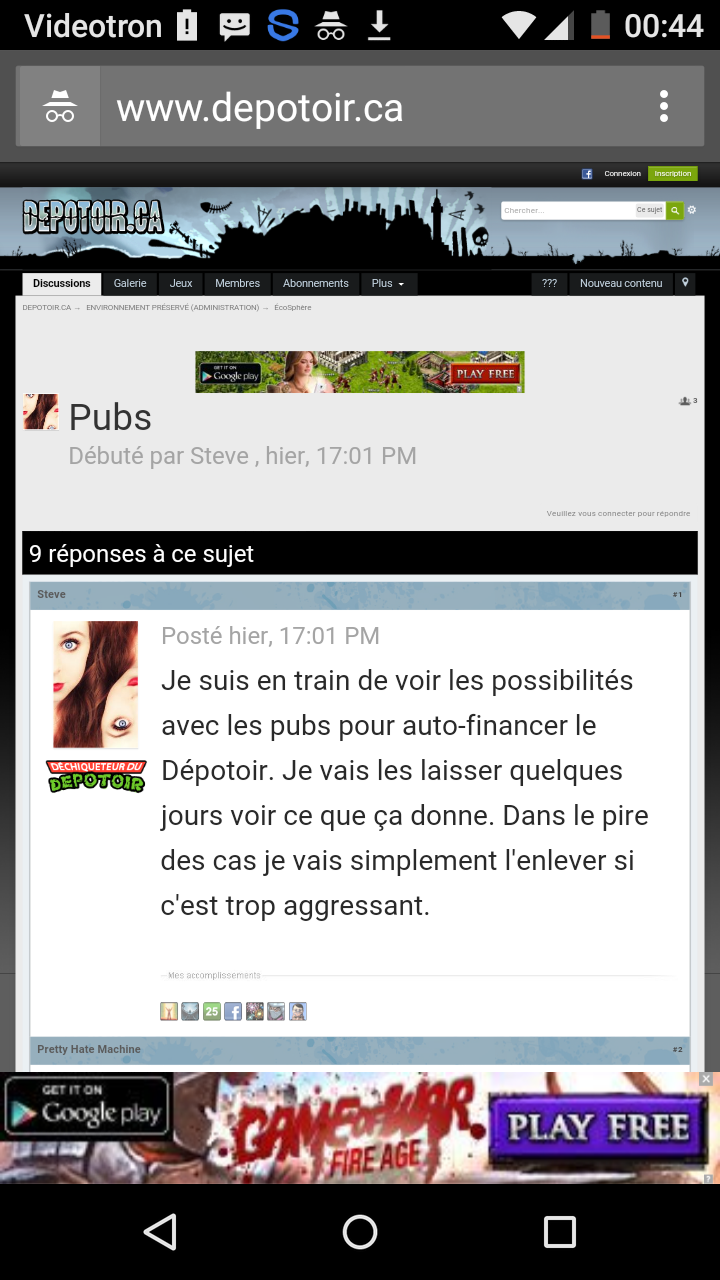Go back with the system back button
Screen dimensions: 720x1280
160,1232
